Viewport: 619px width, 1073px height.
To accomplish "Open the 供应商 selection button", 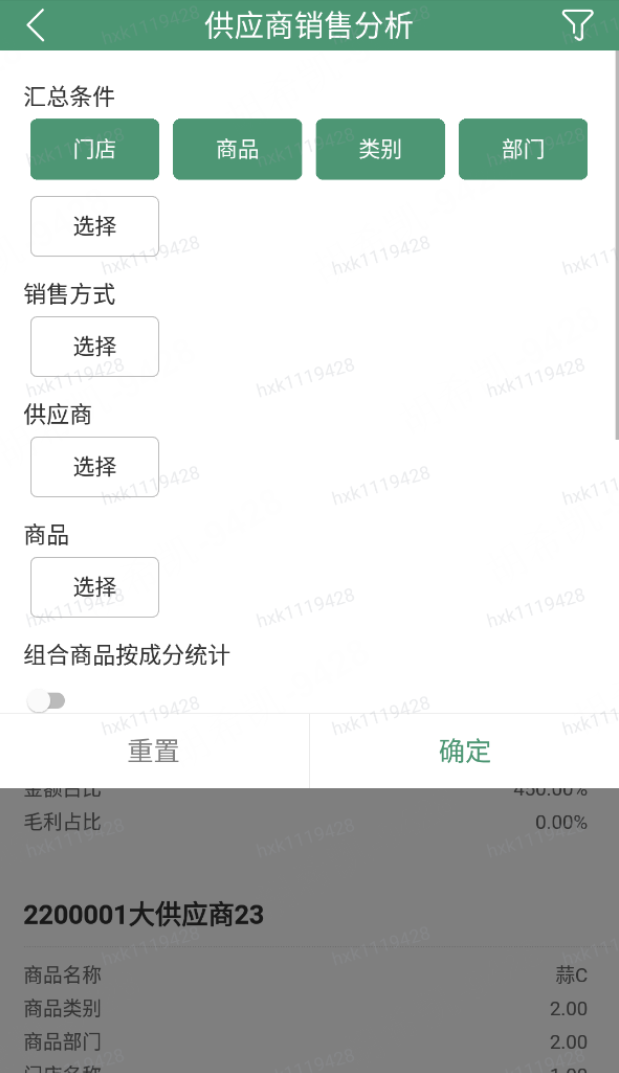I will pyautogui.click(x=95, y=467).
